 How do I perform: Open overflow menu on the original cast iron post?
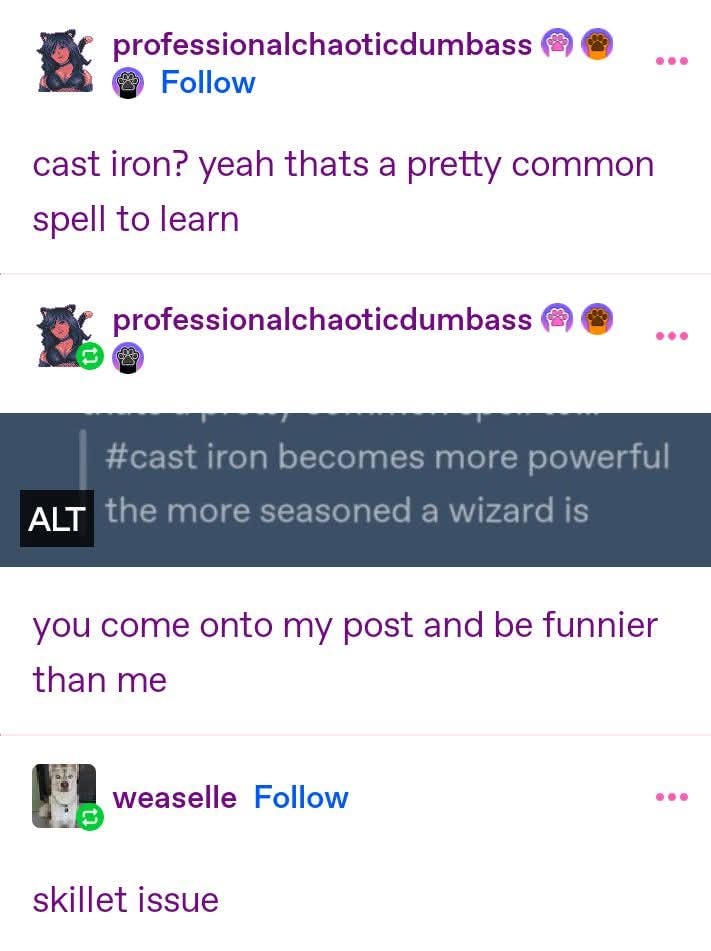671,61
